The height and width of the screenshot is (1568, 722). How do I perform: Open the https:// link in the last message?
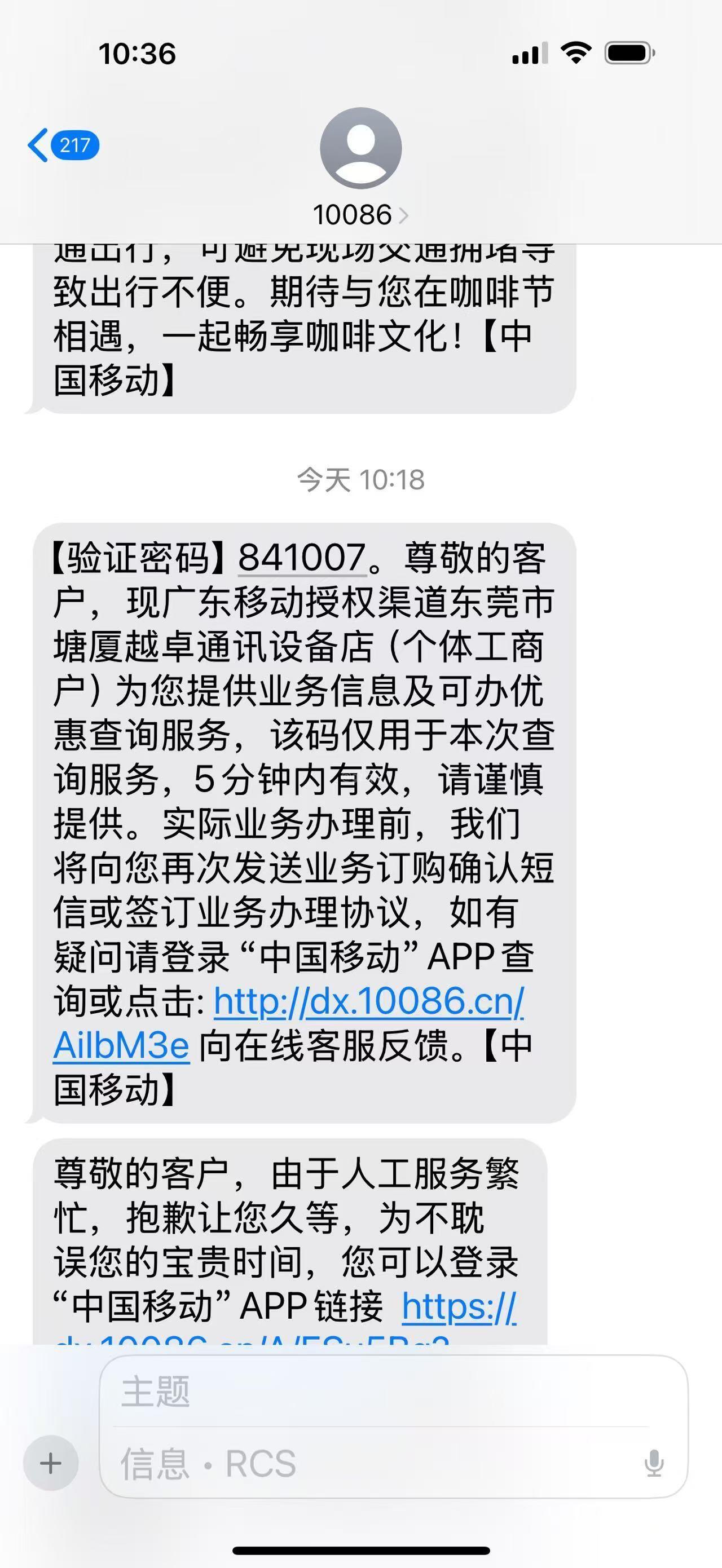459,1306
